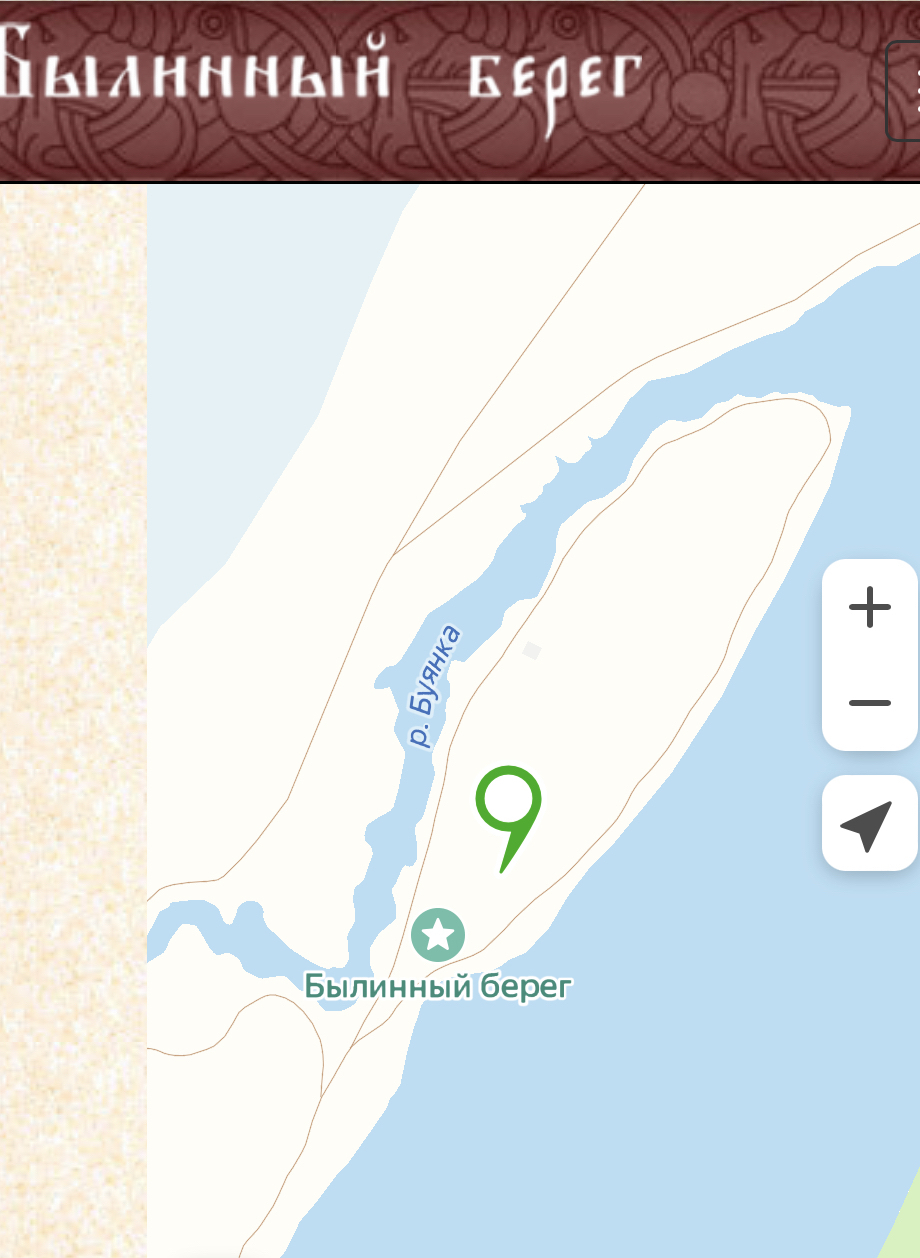Viewport: 920px width, 1258px height.
Task: Zoom out on the map
Action: [869, 703]
